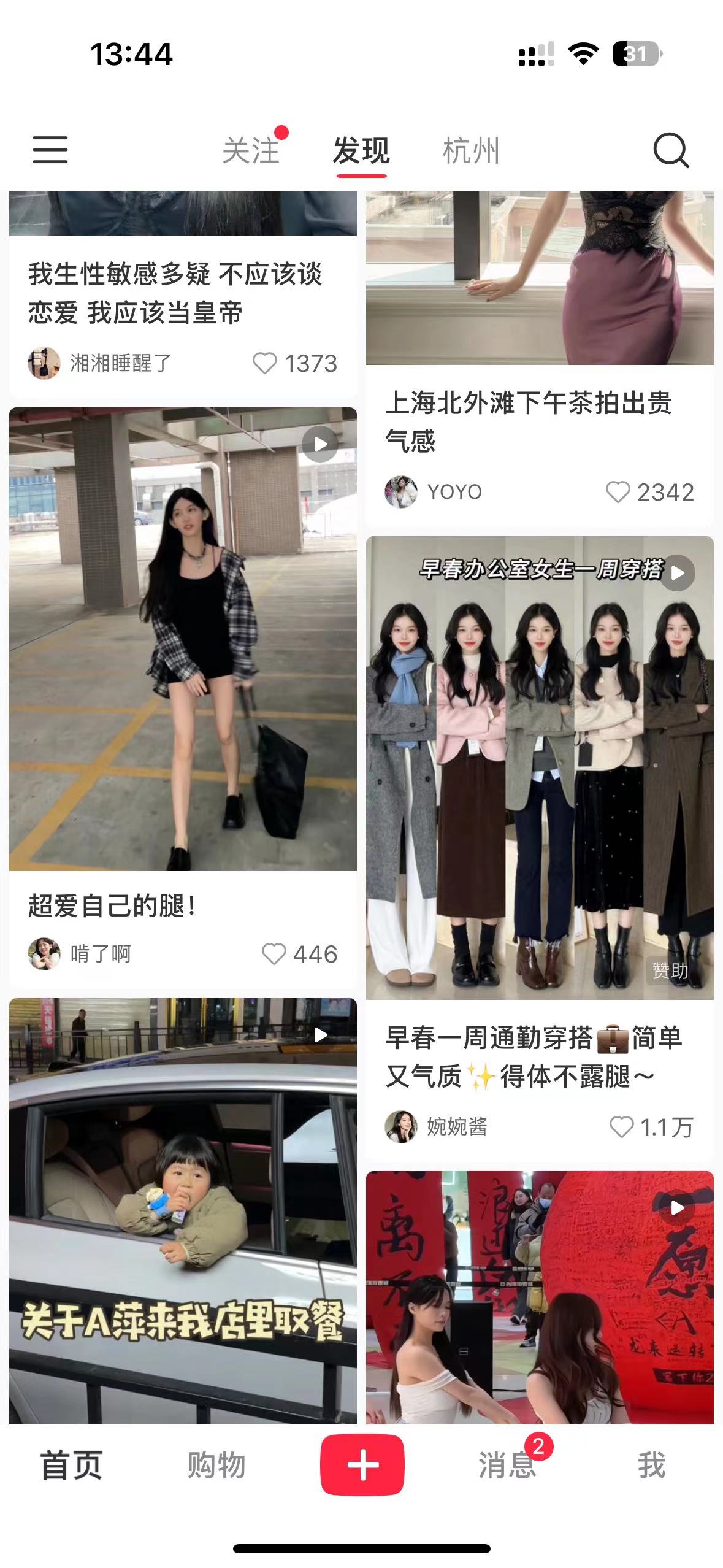The width and height of the screenshot is (723, 1568).
Task: Open the search magnifier icon
Action: coord(671,150)
